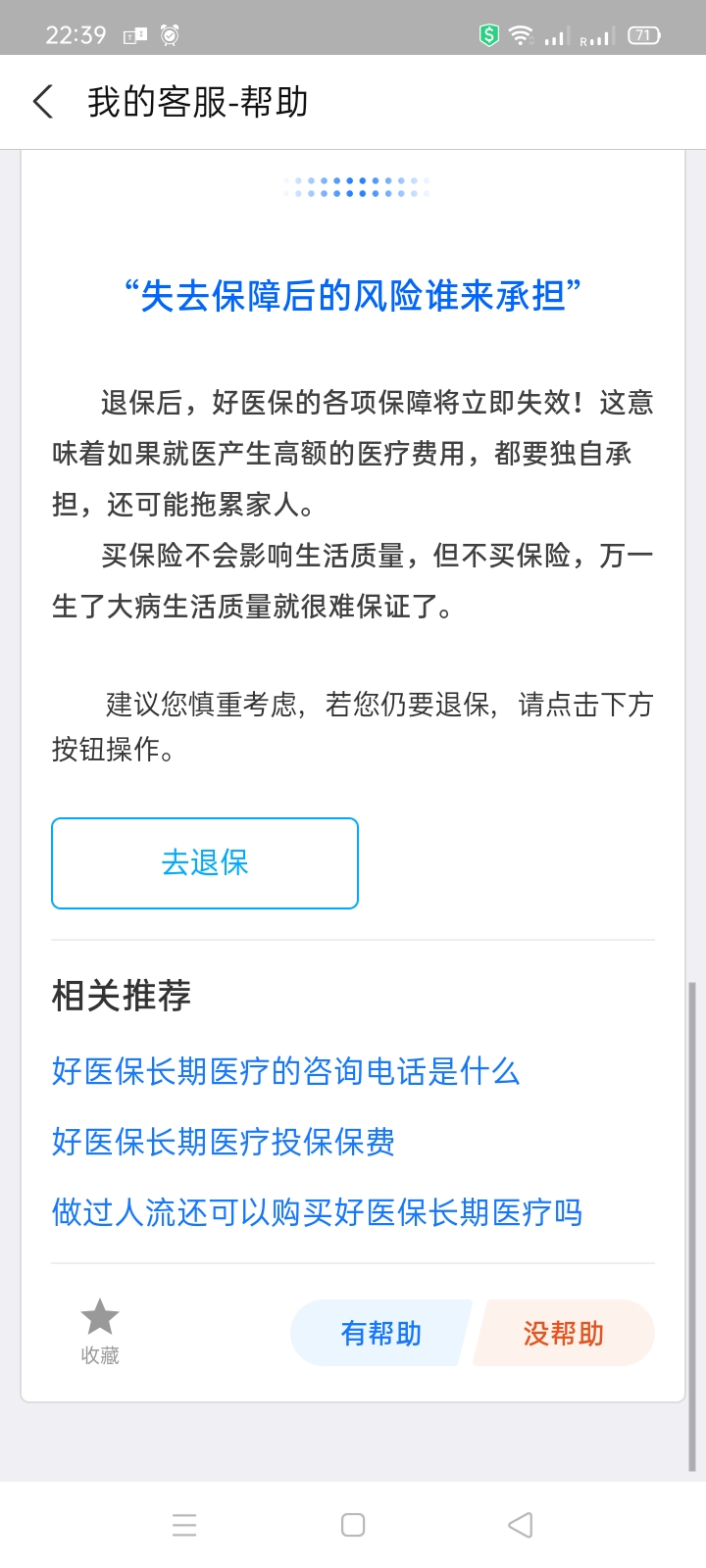Tap the back arrow to leave help page
Image resolution: width=706 pixels, height=1568 pixels.
pos(41,101)
